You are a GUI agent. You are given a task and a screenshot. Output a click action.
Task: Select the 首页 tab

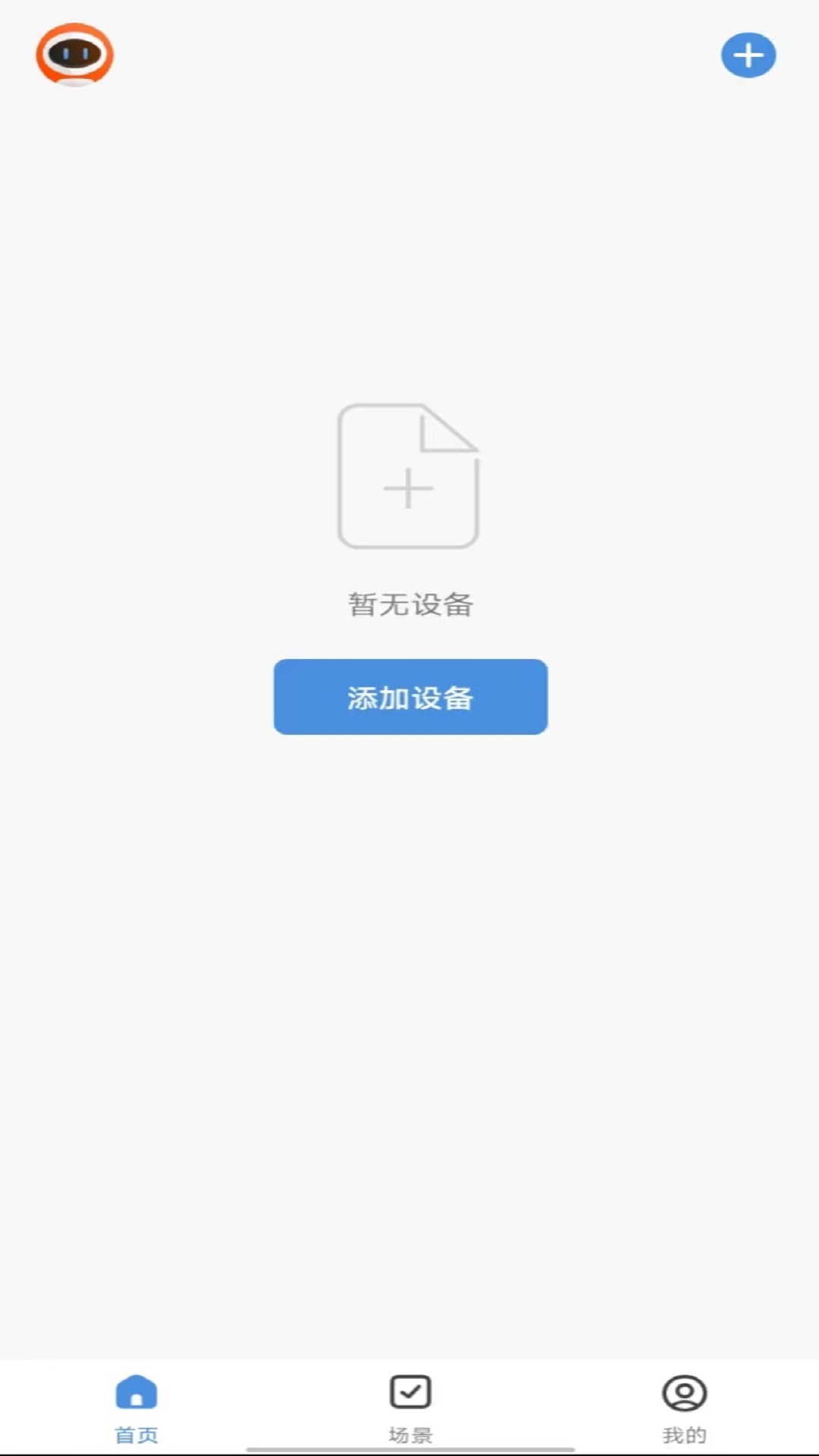pyautogui.click(x=136, y=1409)
